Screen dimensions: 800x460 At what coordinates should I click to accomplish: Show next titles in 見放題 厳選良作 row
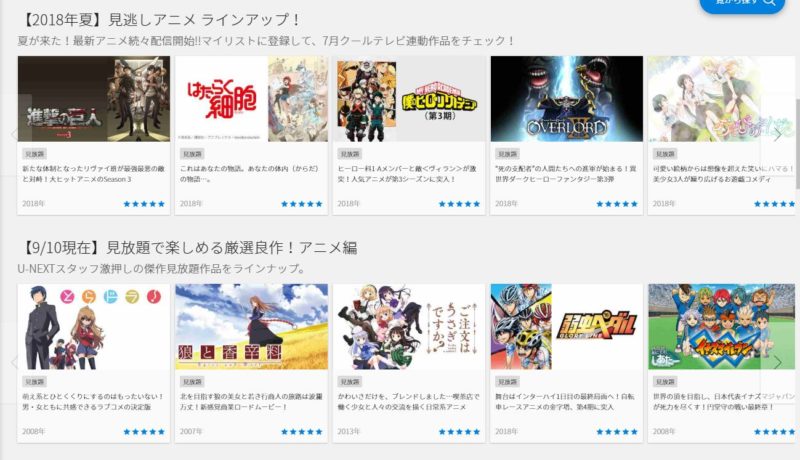point(778,362)
